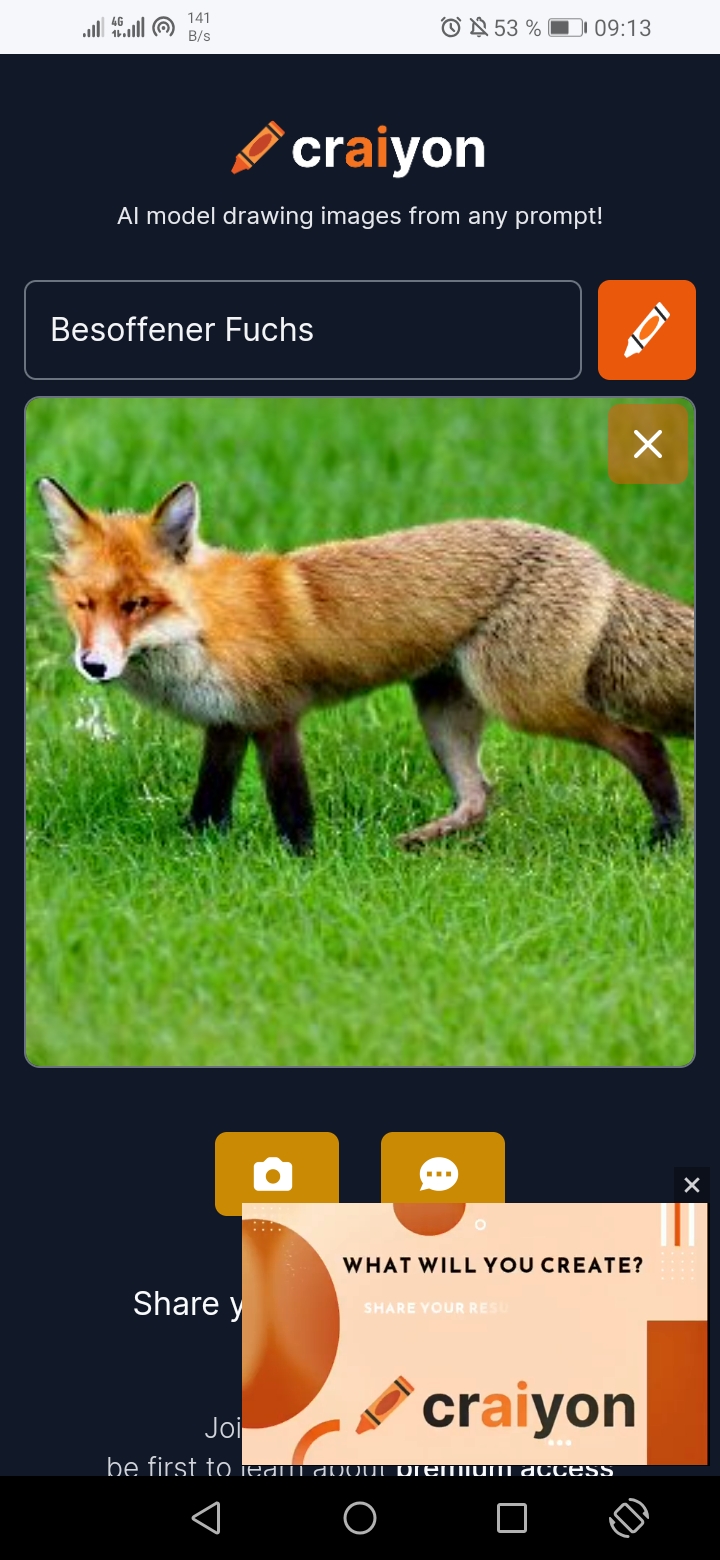Go back with the system back button

click(x=206, y=1518)
